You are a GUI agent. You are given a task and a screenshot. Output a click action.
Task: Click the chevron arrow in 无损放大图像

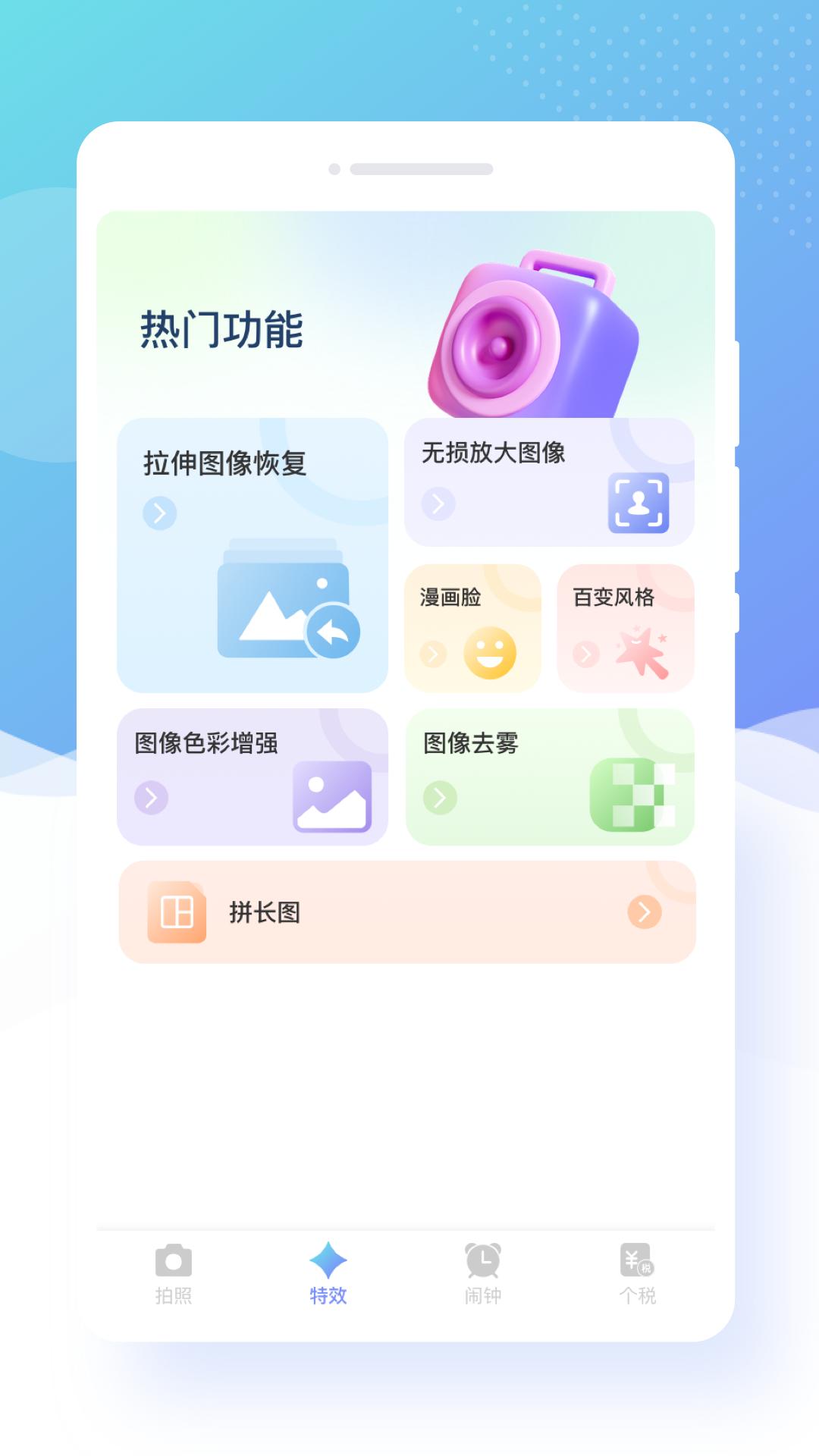pos(436,503)
